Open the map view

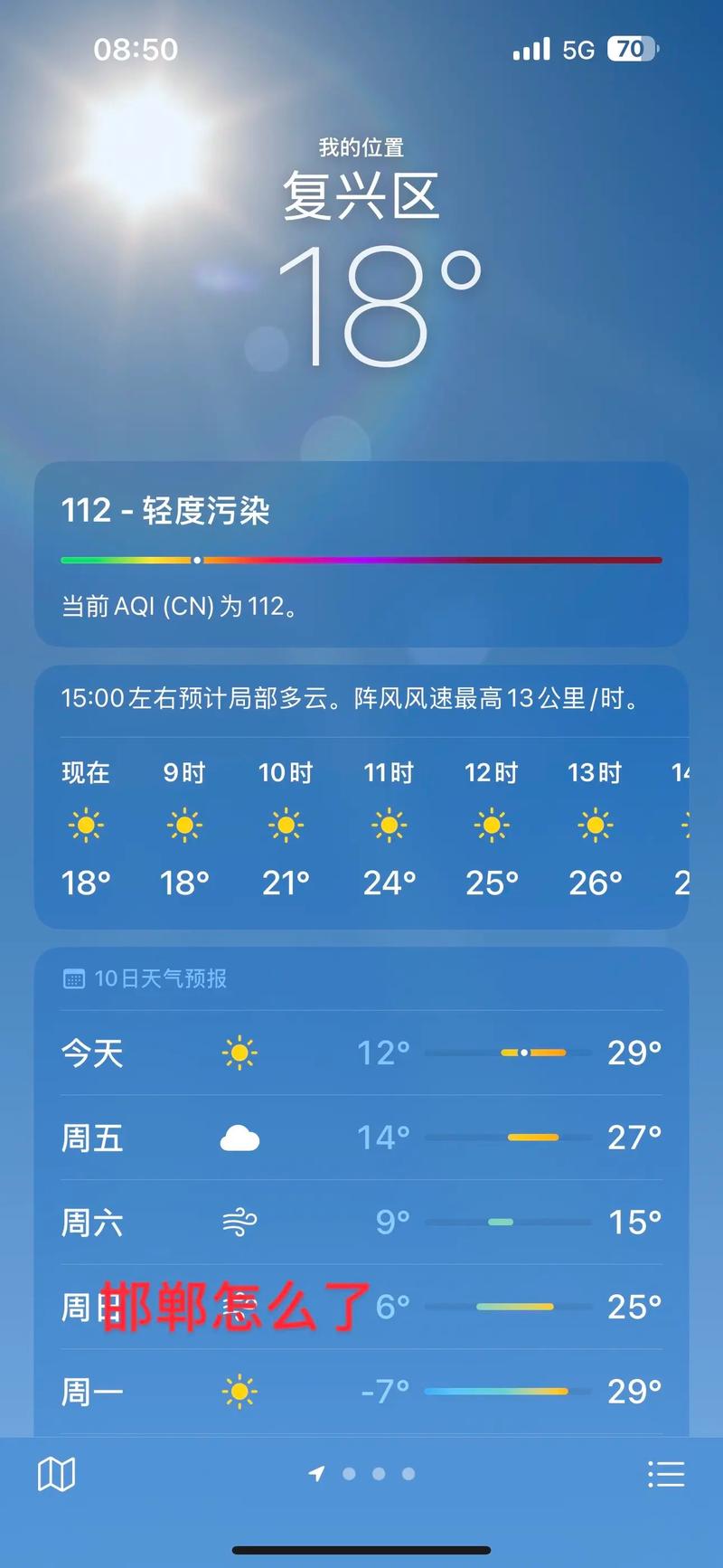tap(56, 1474)
